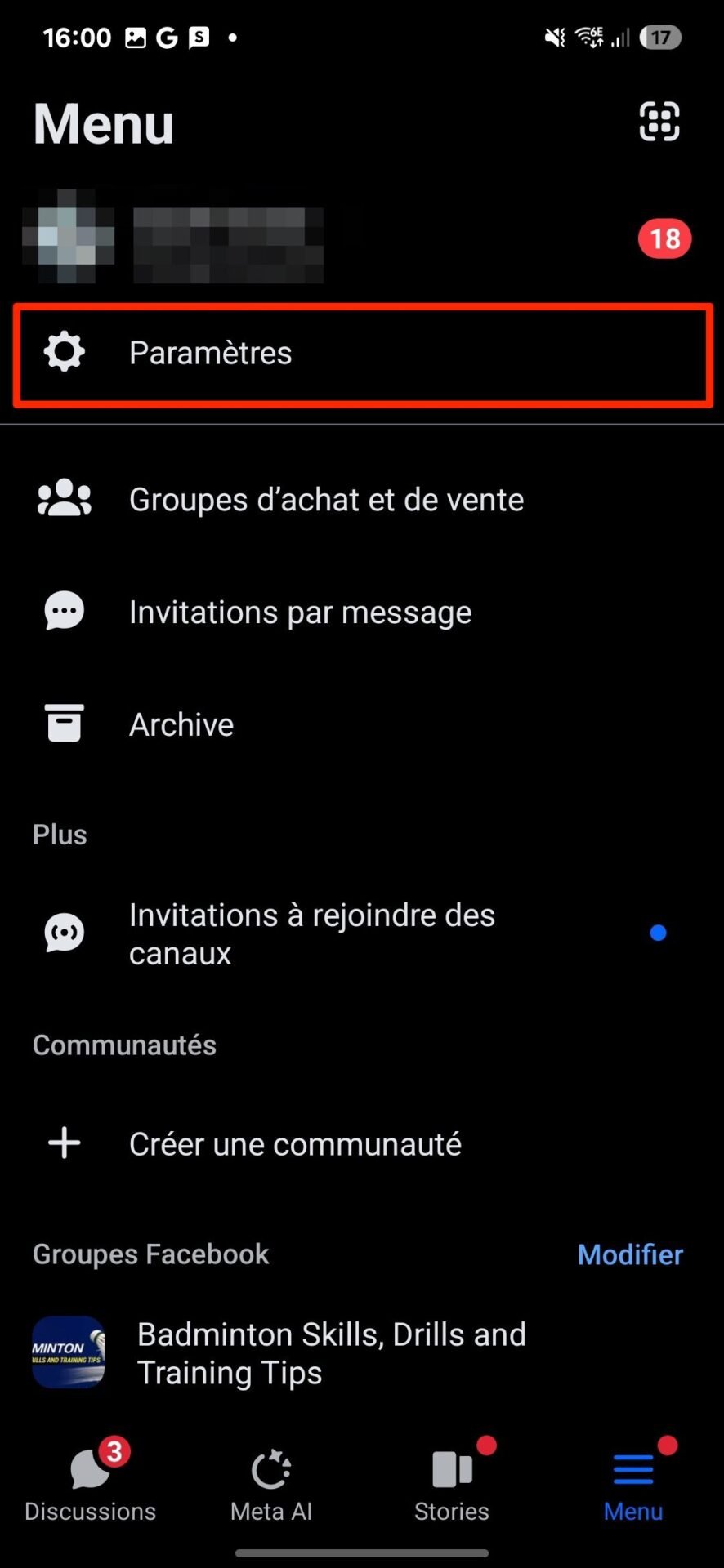Open Paramètres
Viewport: 724px width, 1568px height.
(x=362, y=354)
